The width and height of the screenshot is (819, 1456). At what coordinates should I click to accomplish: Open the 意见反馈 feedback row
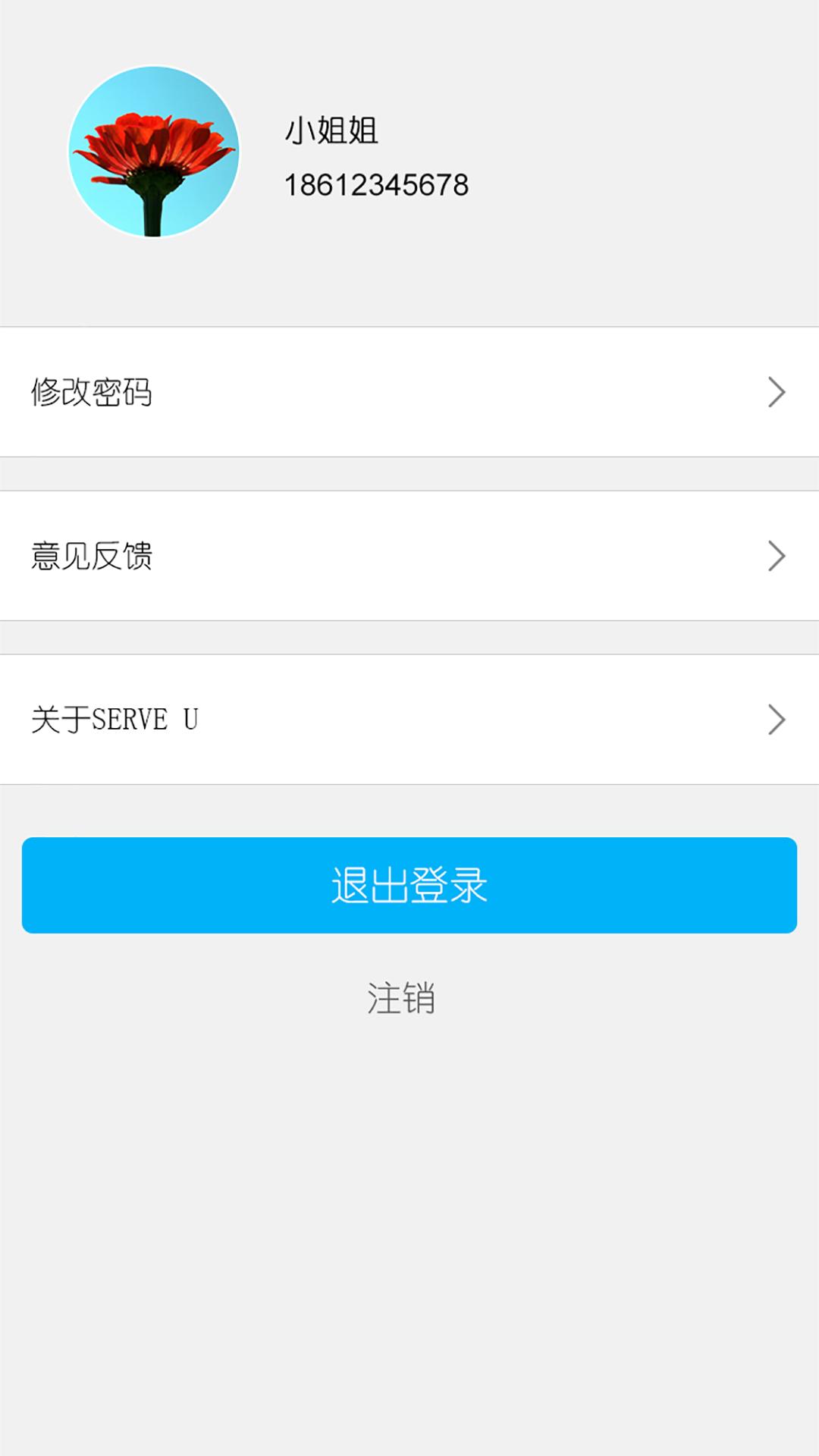[x=409, y=556]
